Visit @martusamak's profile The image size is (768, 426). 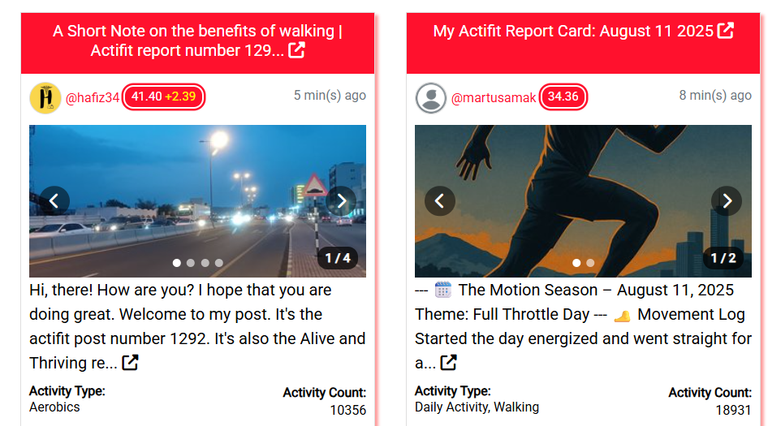click(x=494, y=97)
